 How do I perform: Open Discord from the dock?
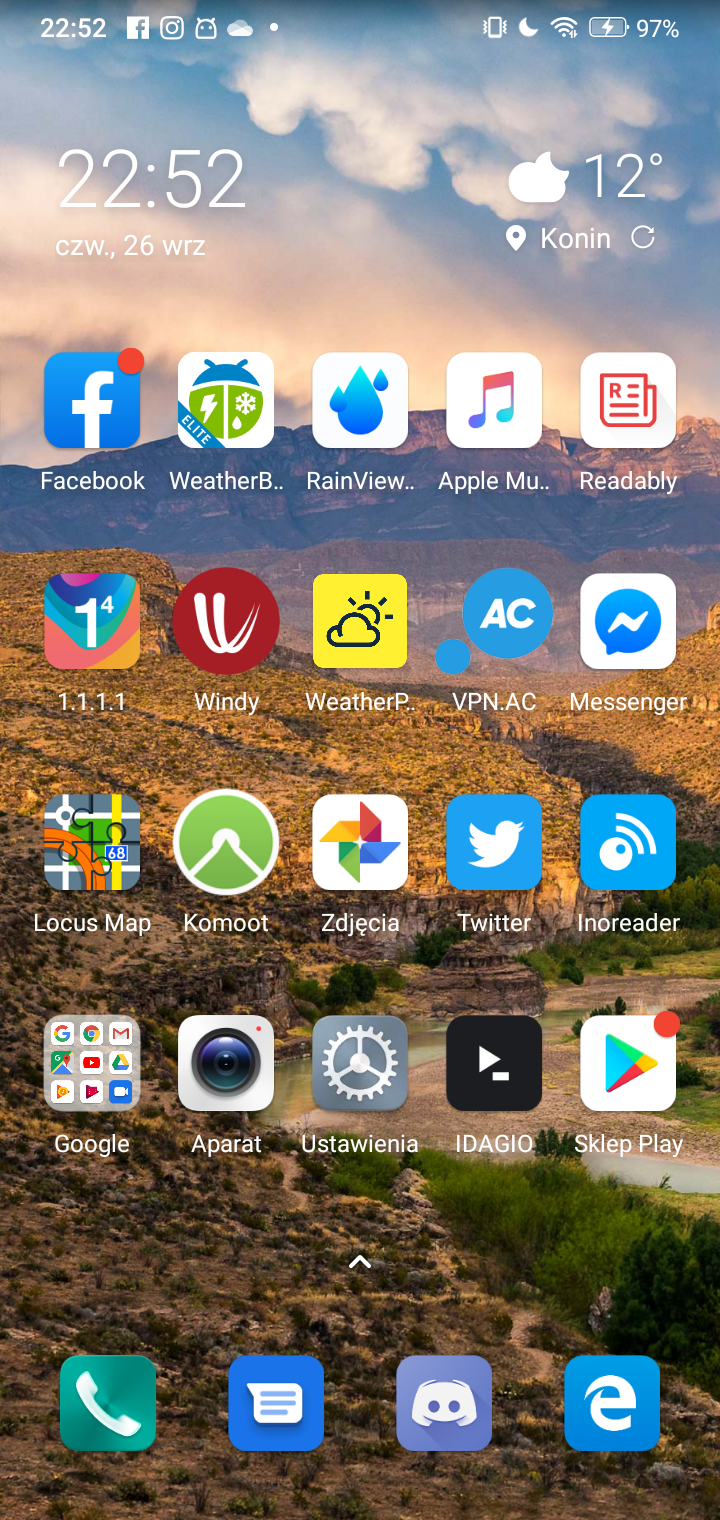(x=444, y=1403)
